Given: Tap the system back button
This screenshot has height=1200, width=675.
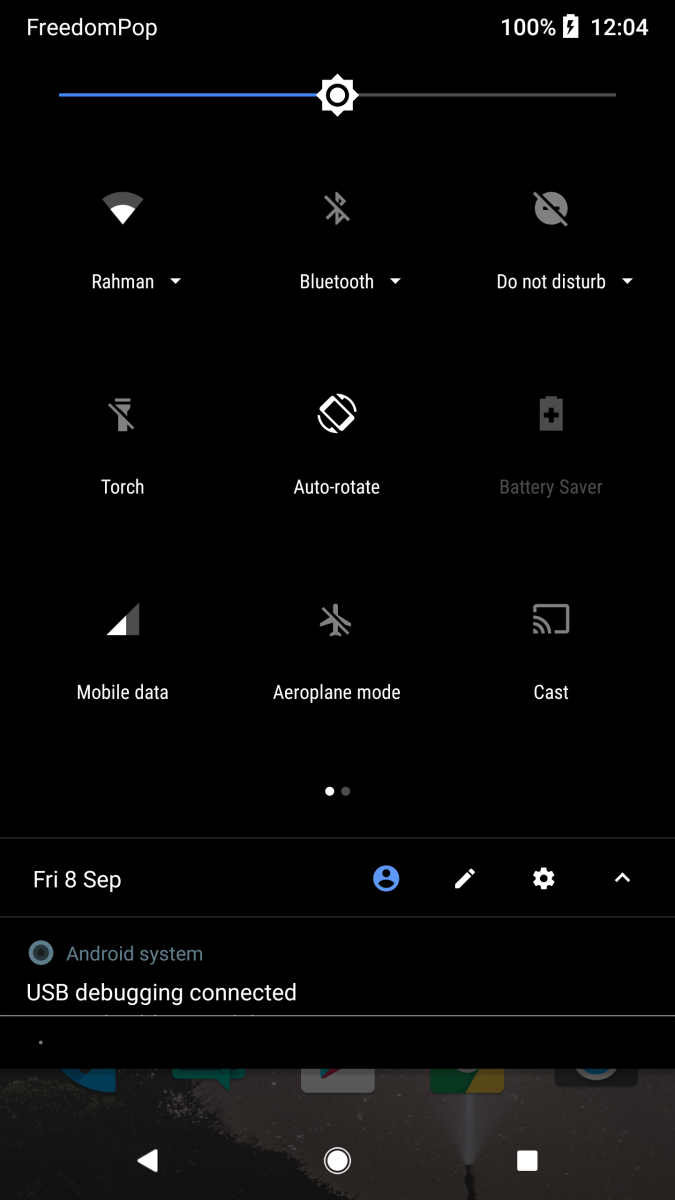Looking at the screenshot, I should coord(148,1160).
